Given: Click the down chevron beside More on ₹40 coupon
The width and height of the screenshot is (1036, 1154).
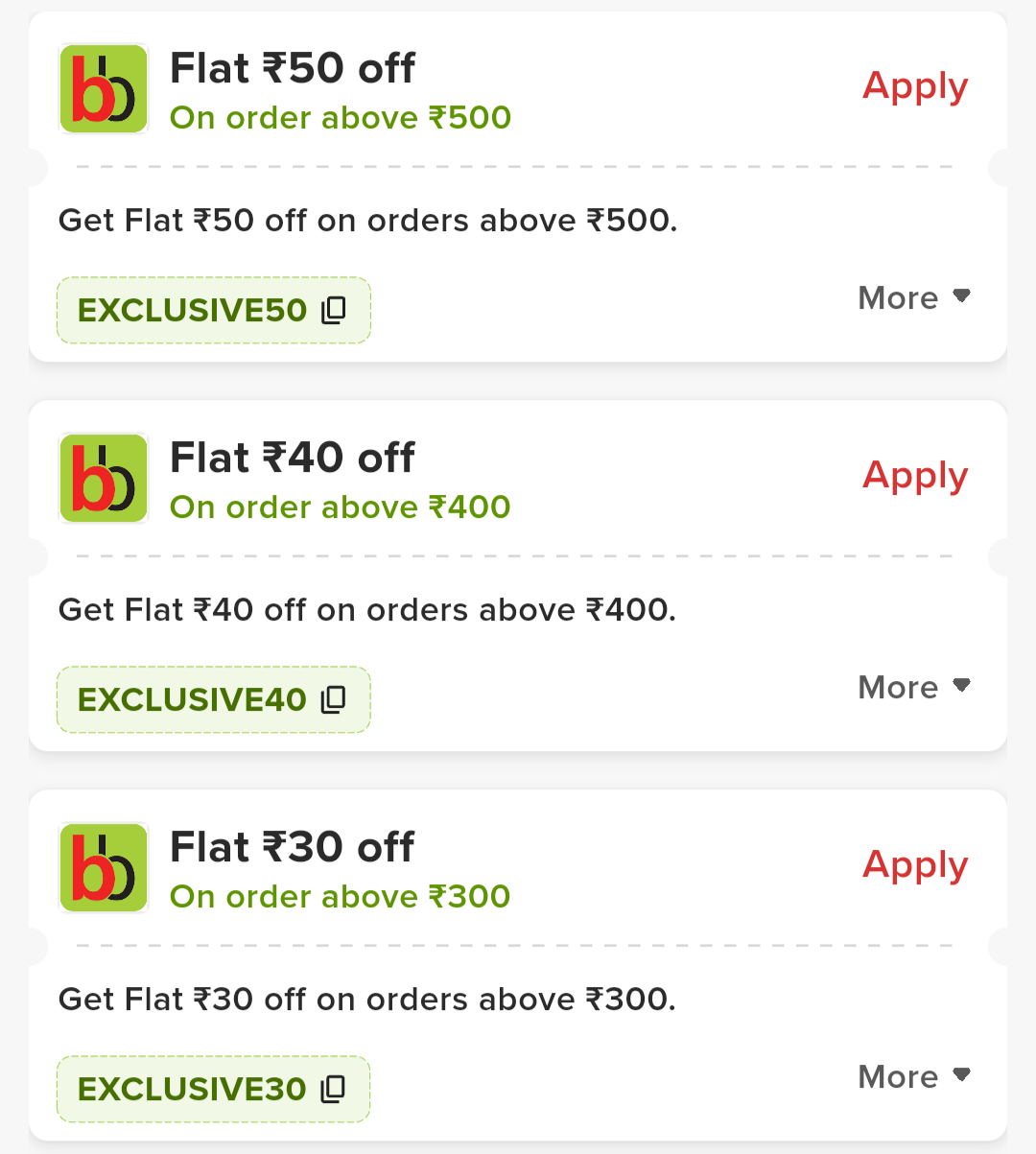Looking at the screenshot, I should point(962,685).
